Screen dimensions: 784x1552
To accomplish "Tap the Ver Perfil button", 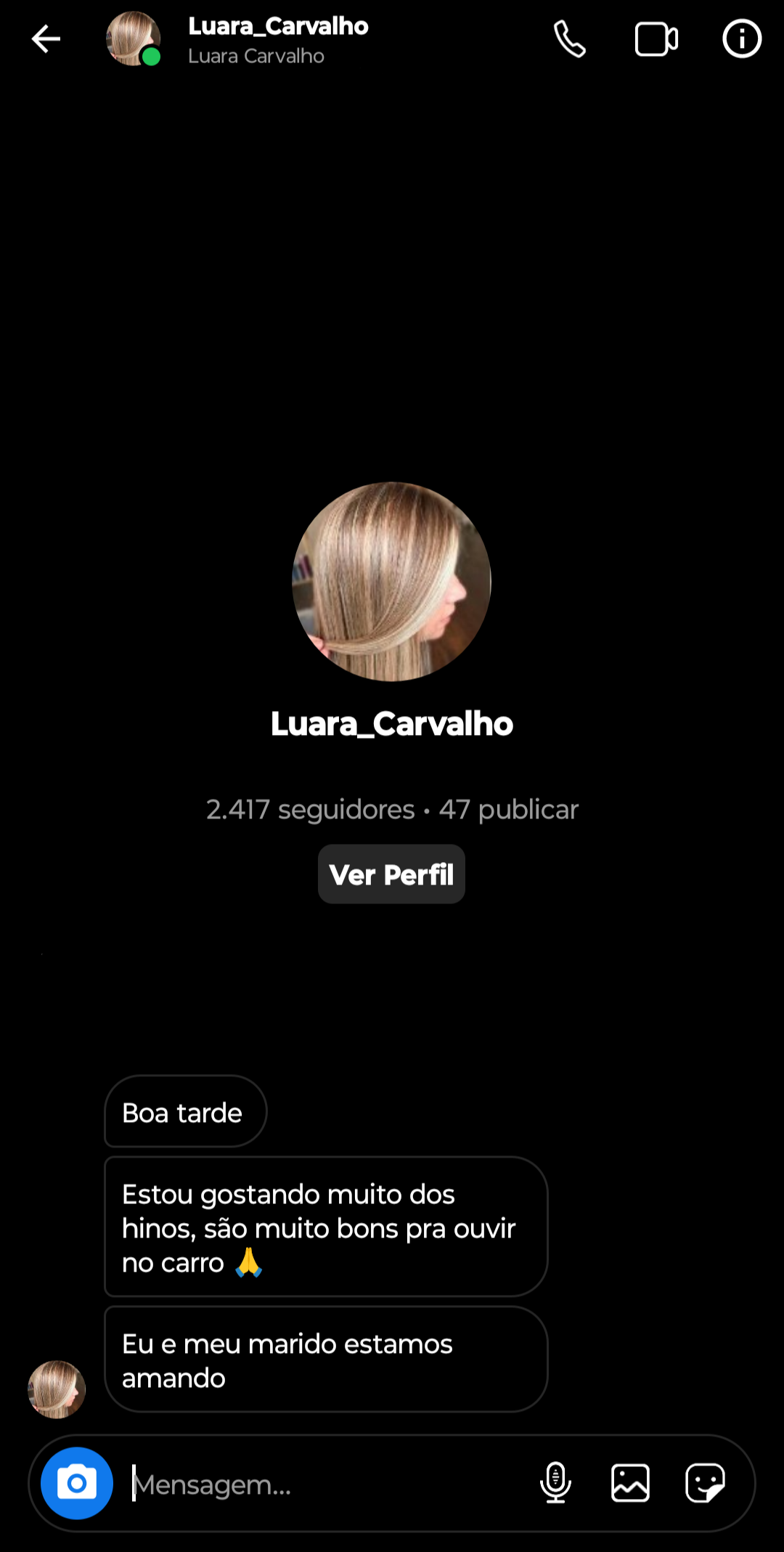I will 391,874.
